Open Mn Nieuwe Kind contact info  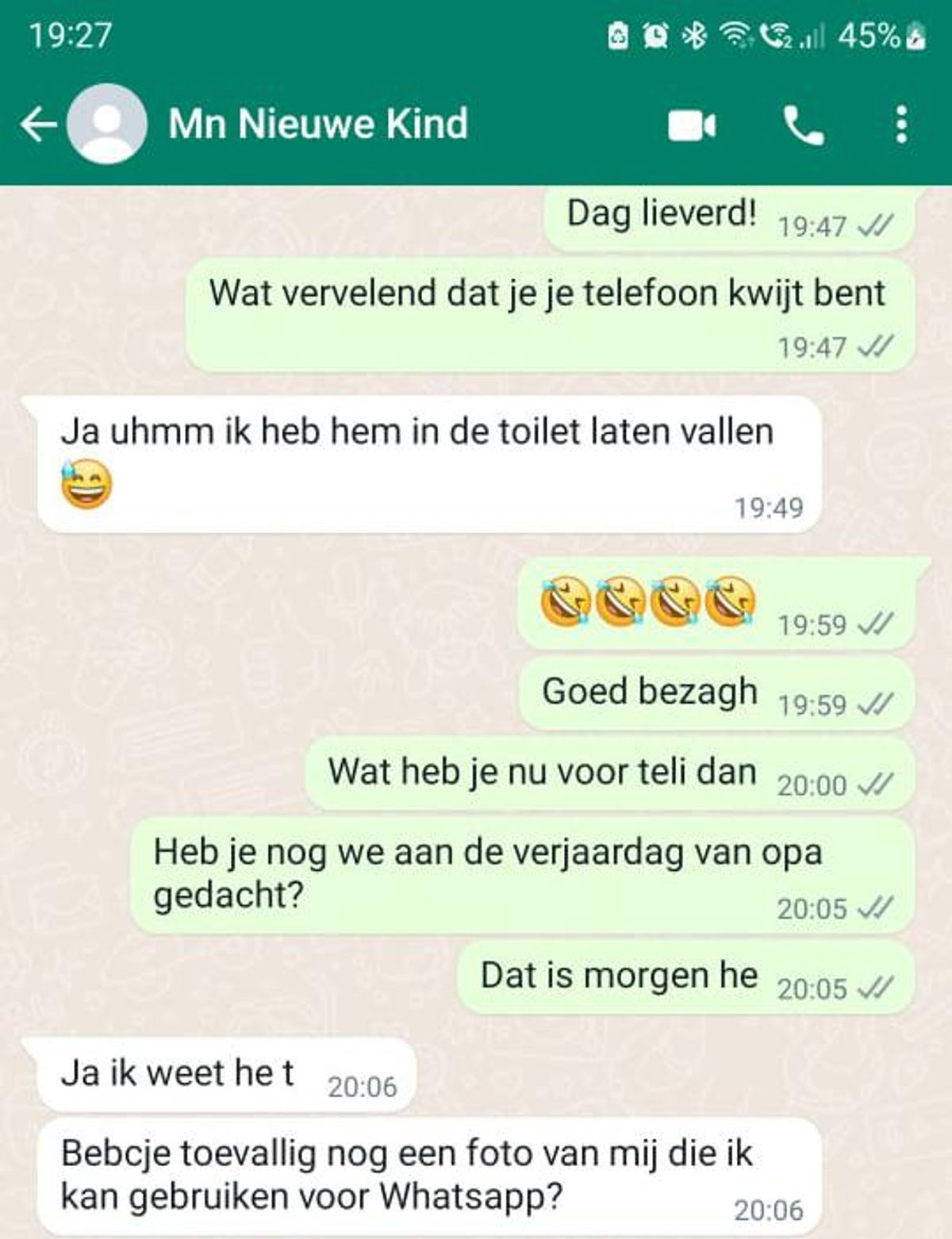click(317, 125)
